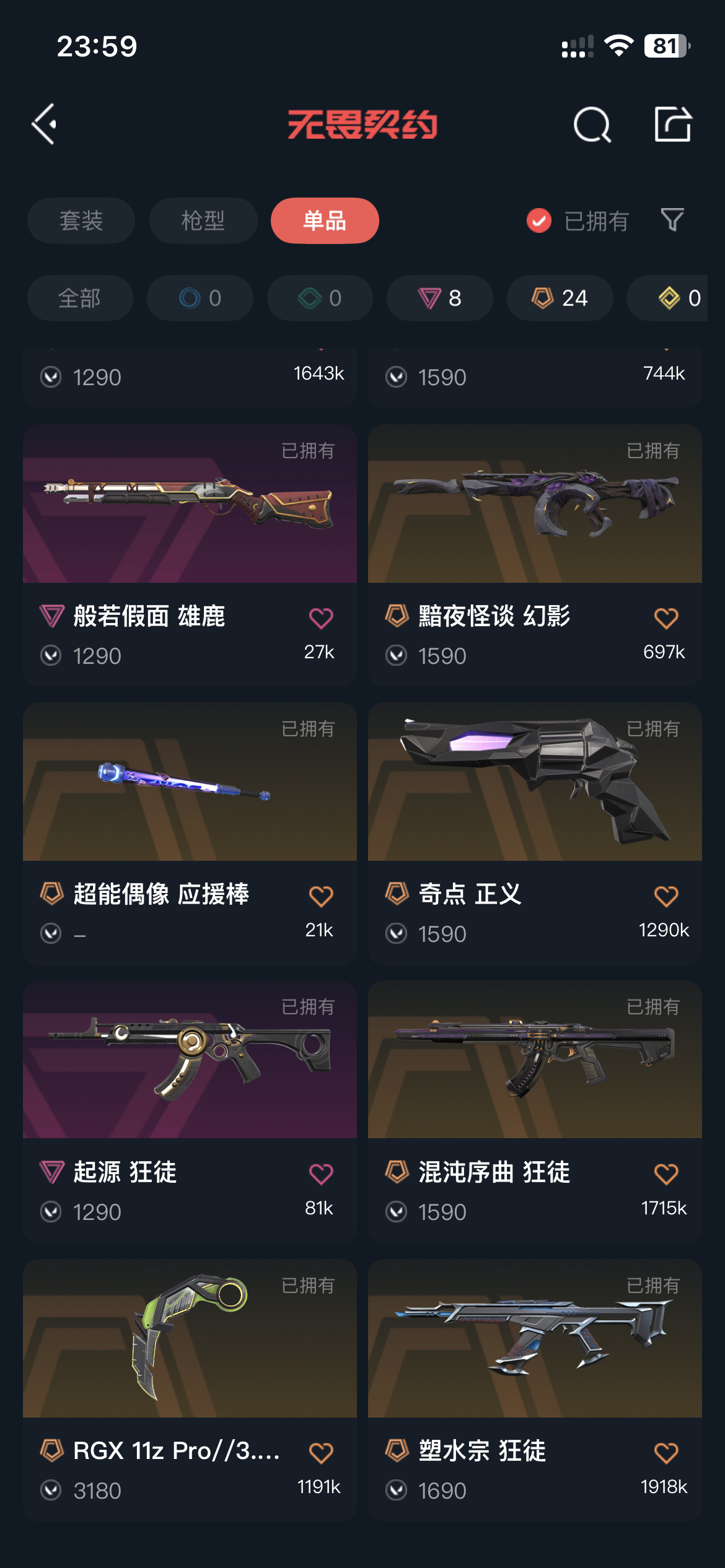Screen dimensions: 725x1568
Task: Filter by the blue tier chip showing 0
Action: (x=200, y=298)
